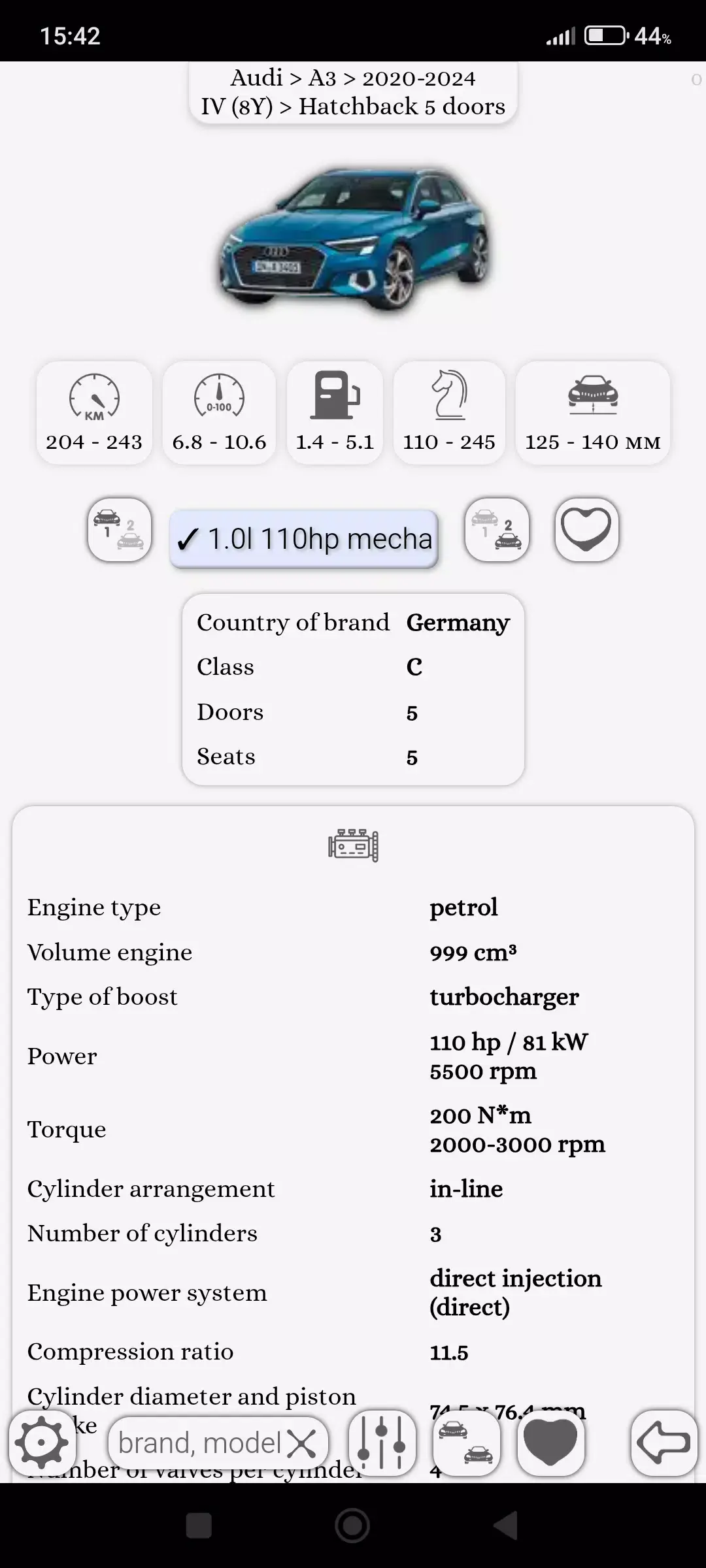This screenshot has width=706, height=1568.
Task: Select previous modification with compare-car 1 icon
Action: pyautogui.click(x=119, y=531)
